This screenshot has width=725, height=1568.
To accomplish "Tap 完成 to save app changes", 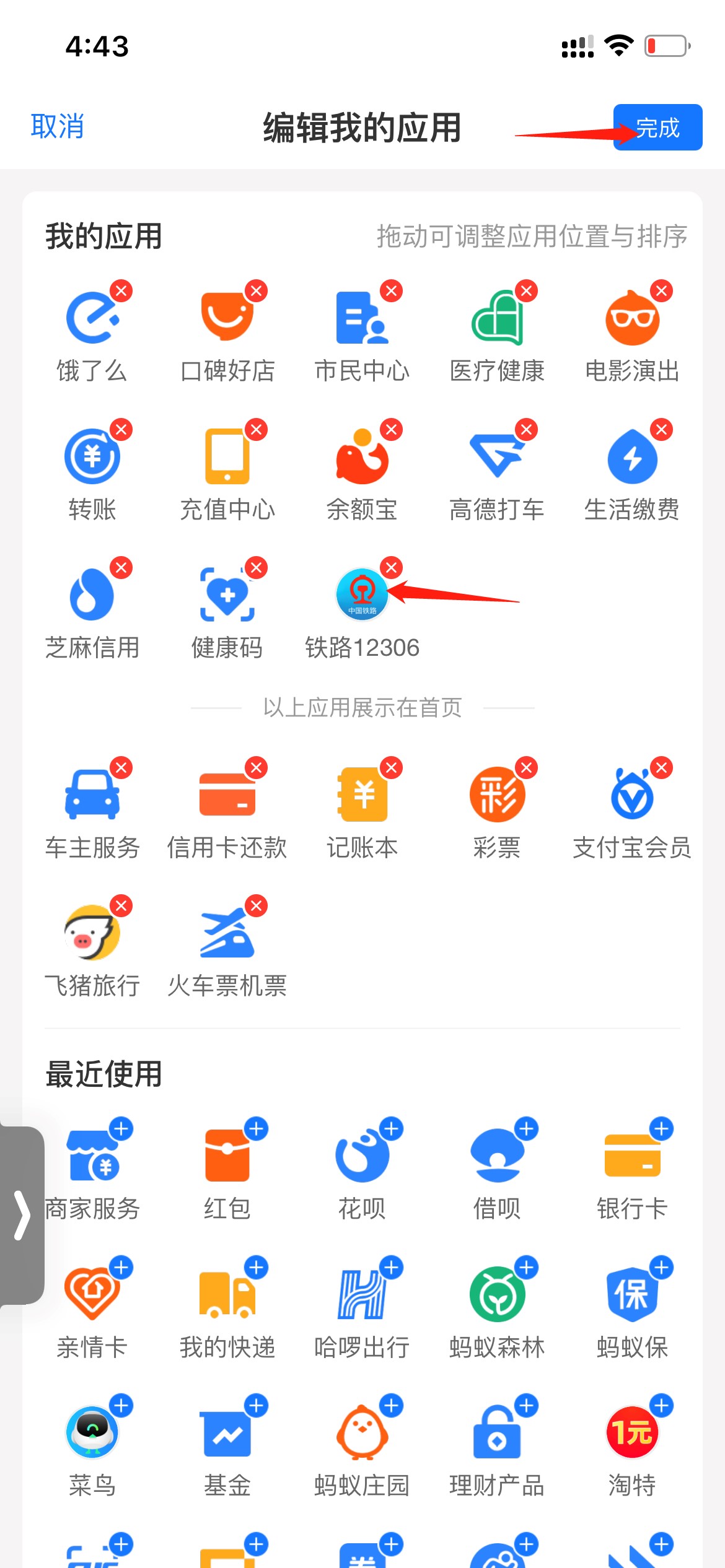I will pos(657,127).
